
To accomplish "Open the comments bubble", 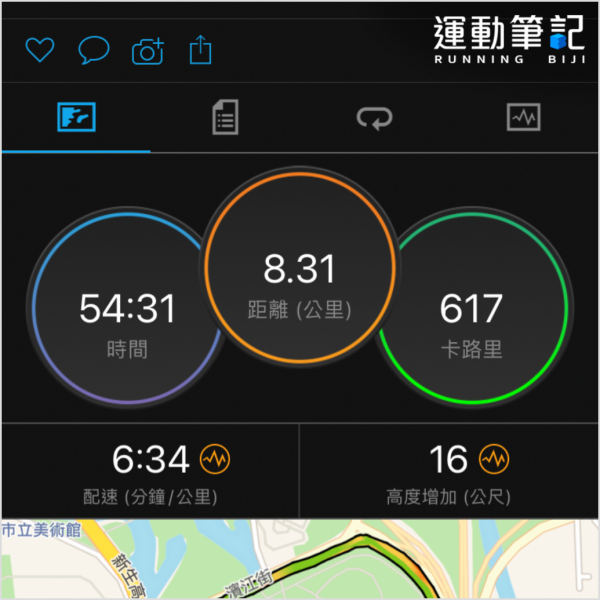I will point(93,50).
